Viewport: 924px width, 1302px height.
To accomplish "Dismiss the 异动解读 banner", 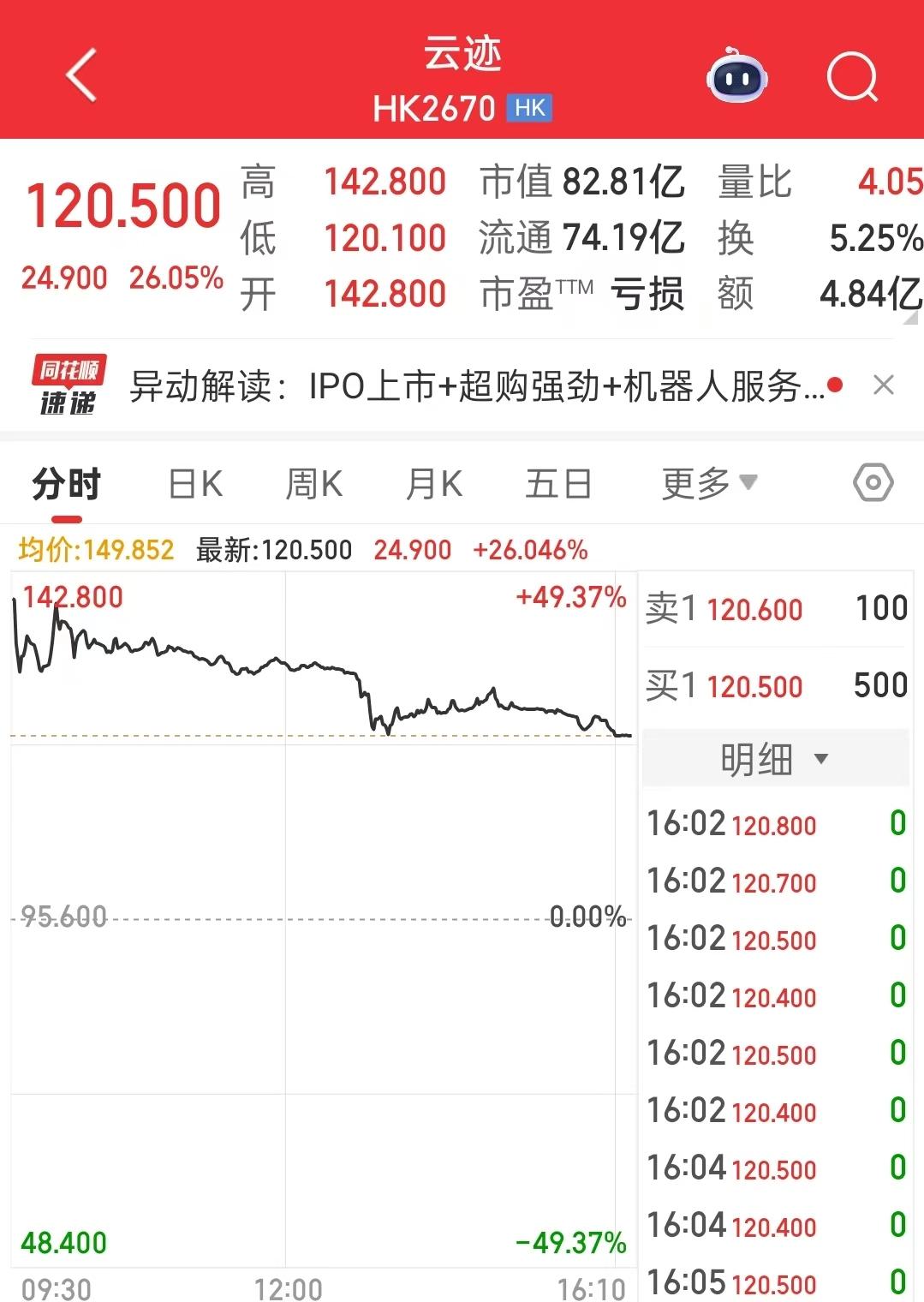I will [x=884, y=385].
